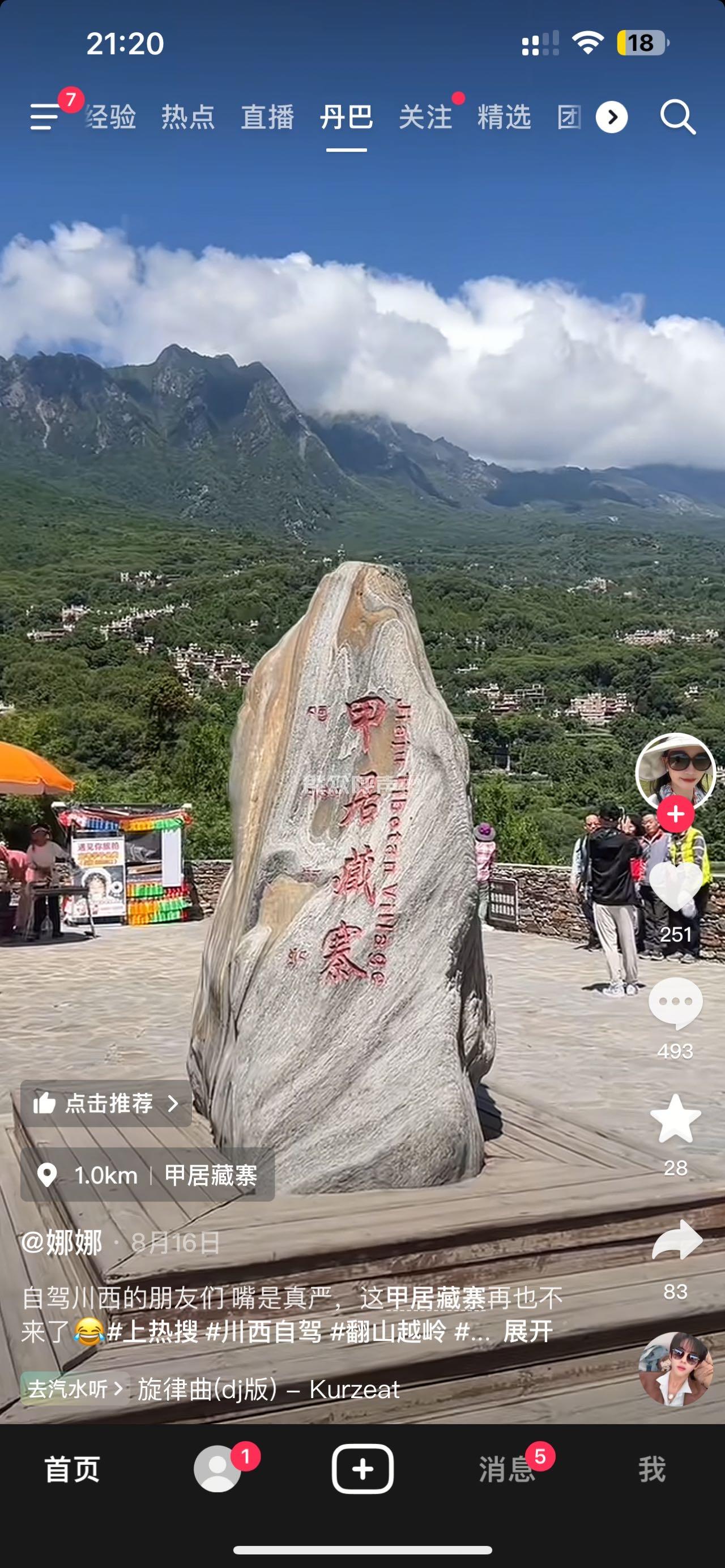The image size is (725, 1568).
Task: Open the 去汽水听 music link
Action: click(x=74, y=1389)
